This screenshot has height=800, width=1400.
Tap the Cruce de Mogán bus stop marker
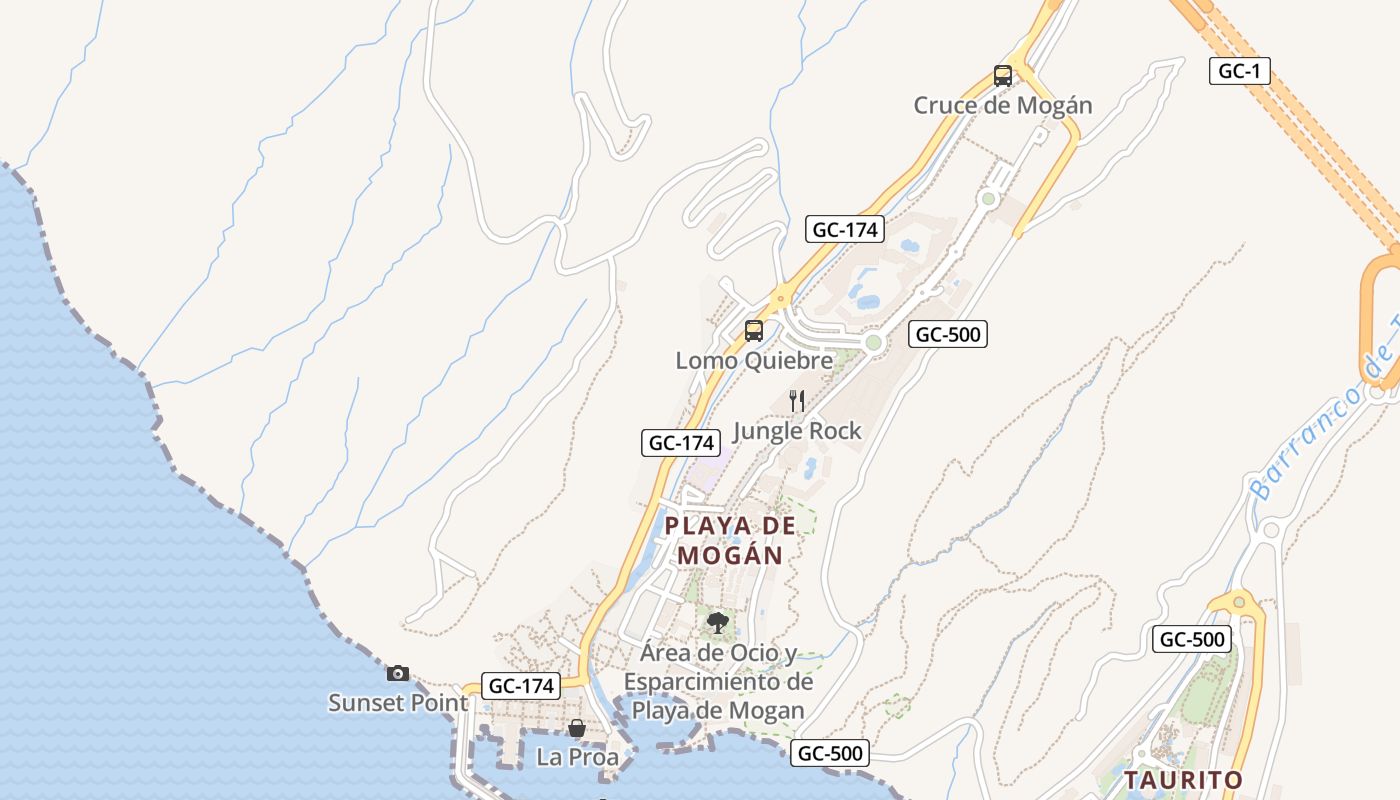point(1002,76)
